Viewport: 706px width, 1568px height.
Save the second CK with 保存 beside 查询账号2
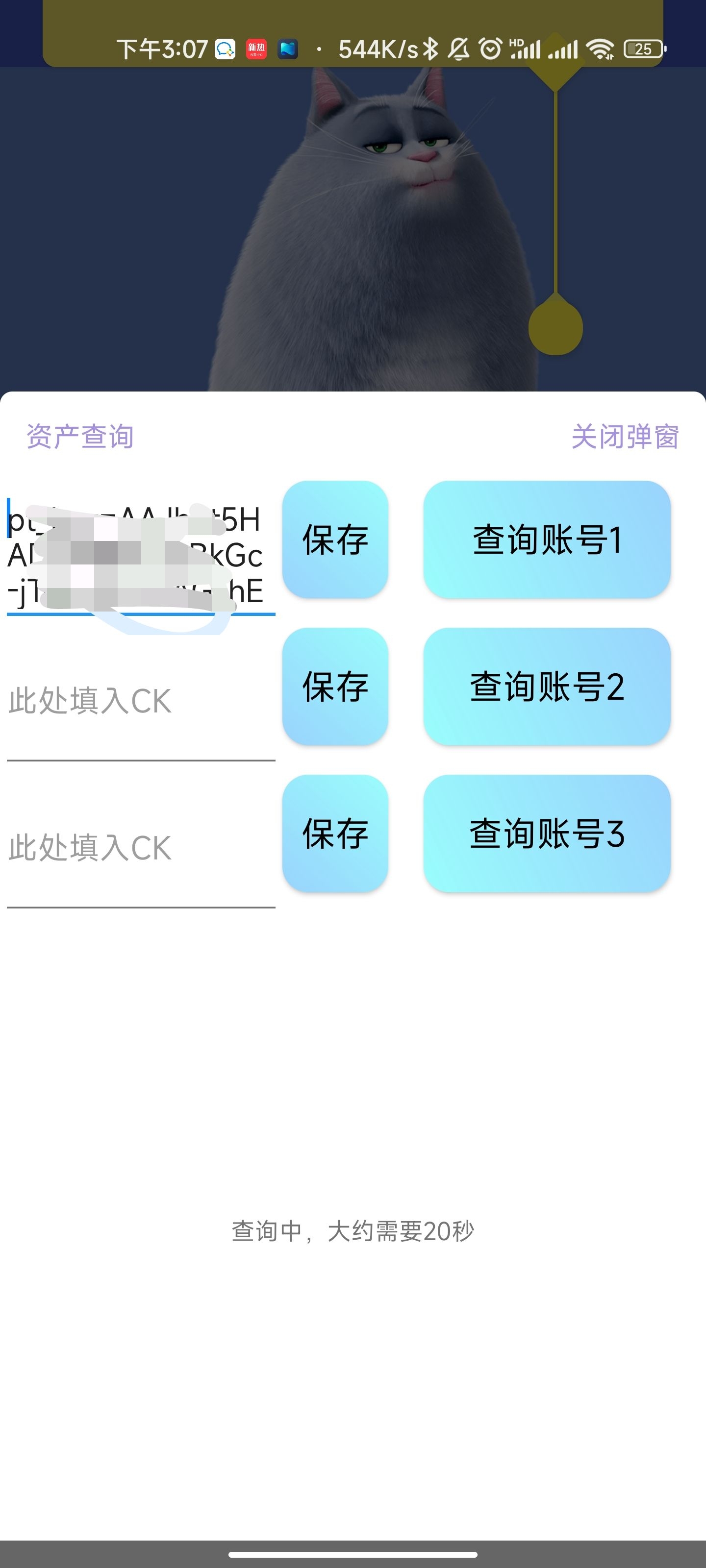click(335, 686)
